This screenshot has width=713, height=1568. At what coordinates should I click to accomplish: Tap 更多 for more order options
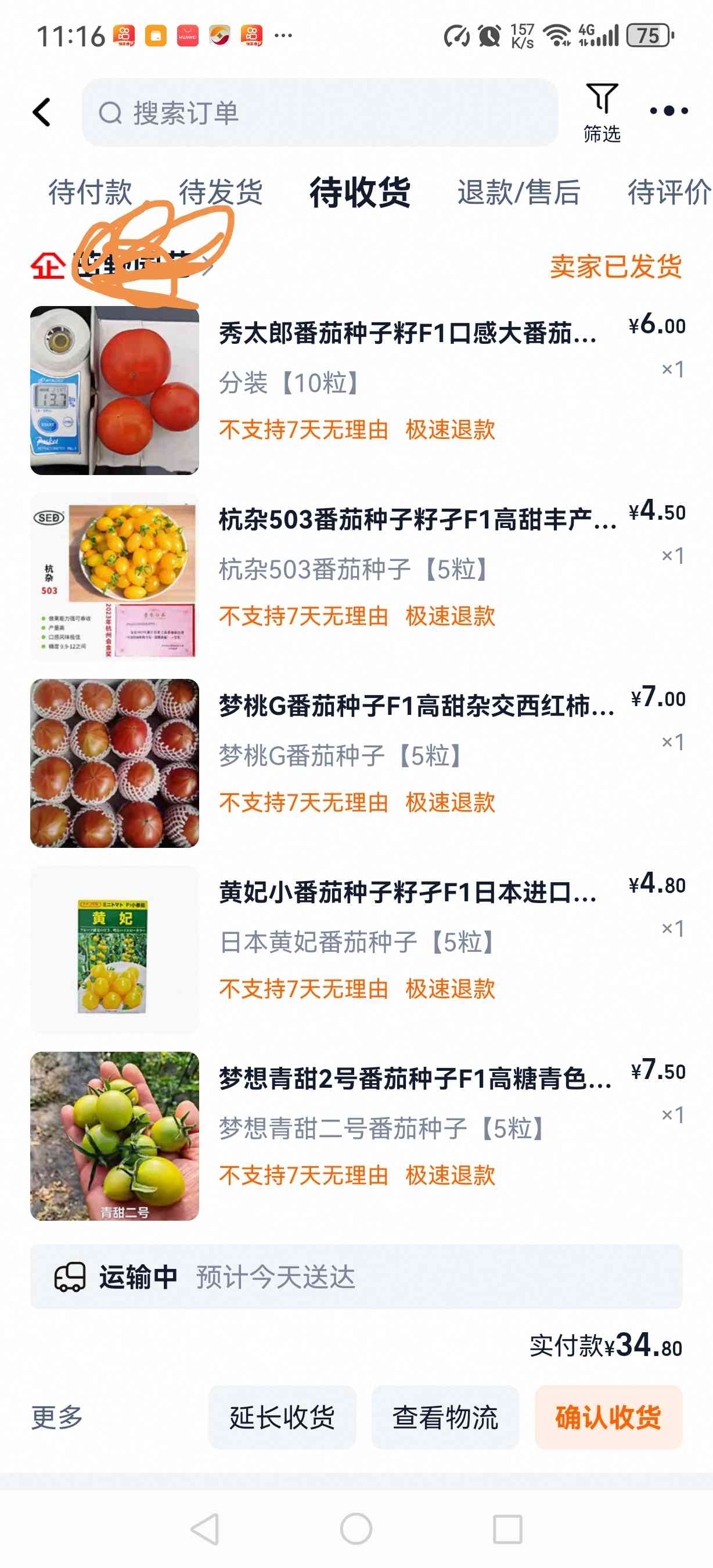click(57, 1417)
